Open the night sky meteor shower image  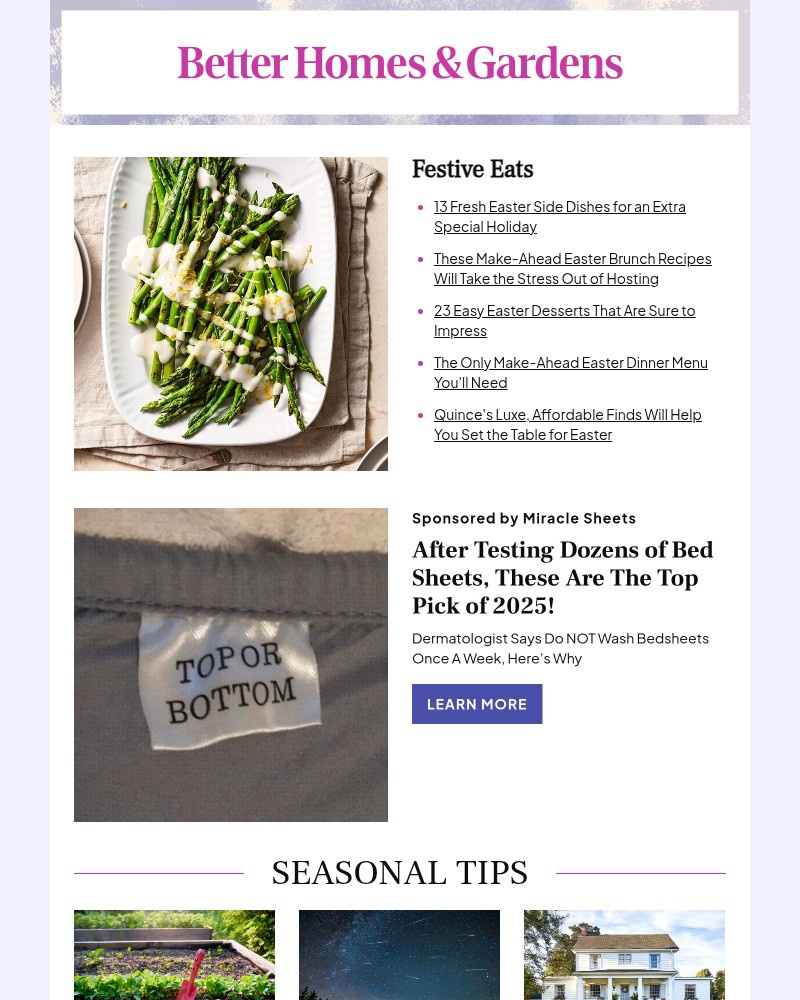[x=399, y=955]
